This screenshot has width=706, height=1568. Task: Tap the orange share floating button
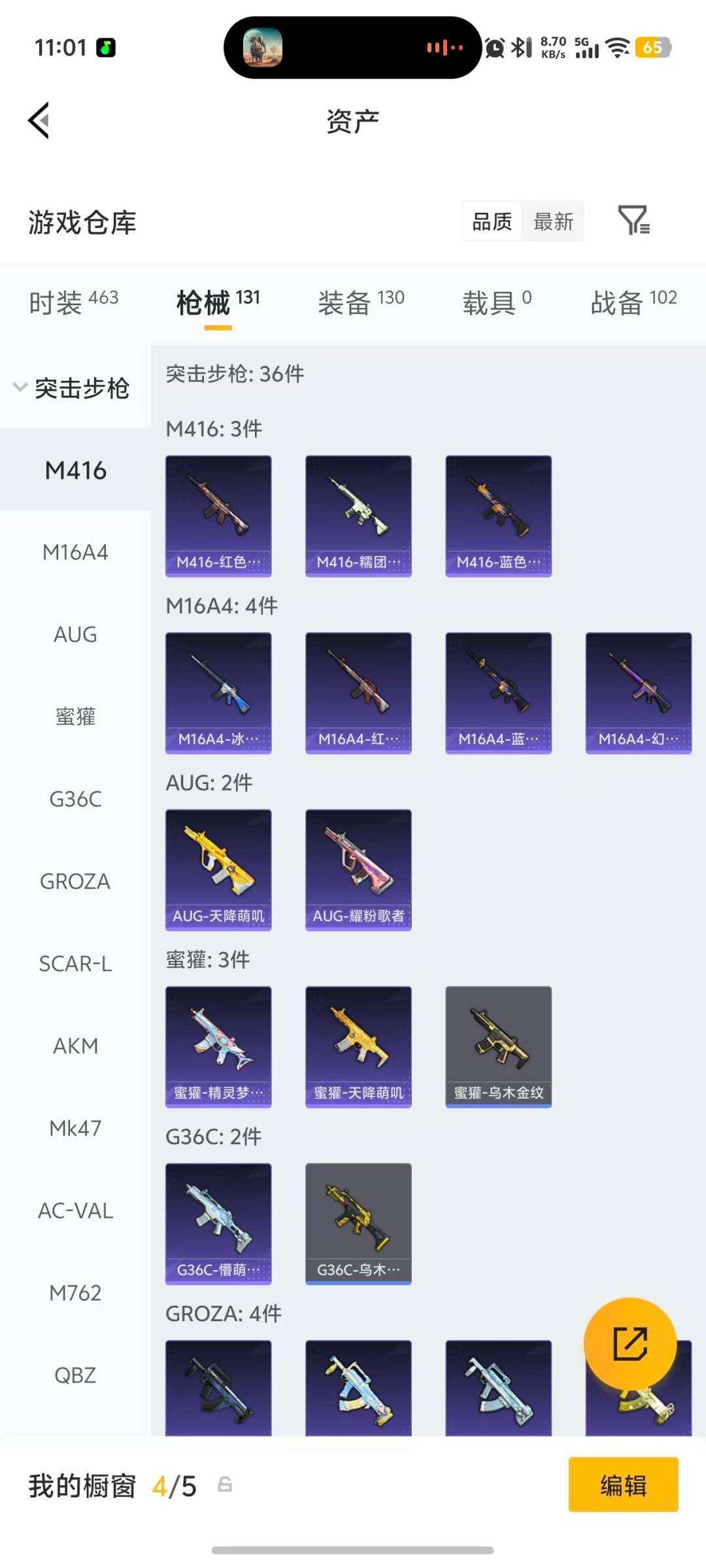[x=630, y=1344]
